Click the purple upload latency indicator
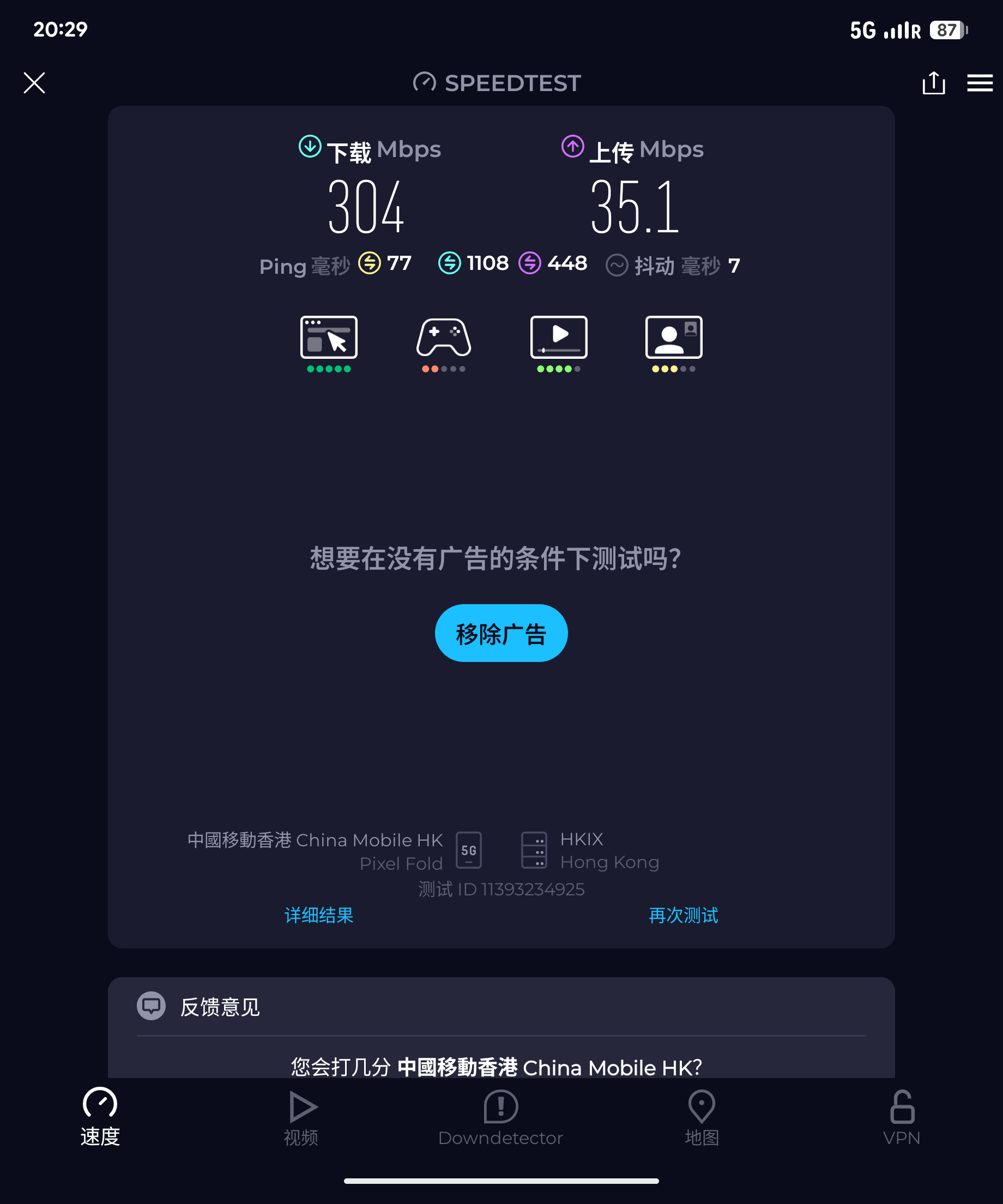Image resolution: width=1003 pixels, height=1204 pixels. [530, 263]
